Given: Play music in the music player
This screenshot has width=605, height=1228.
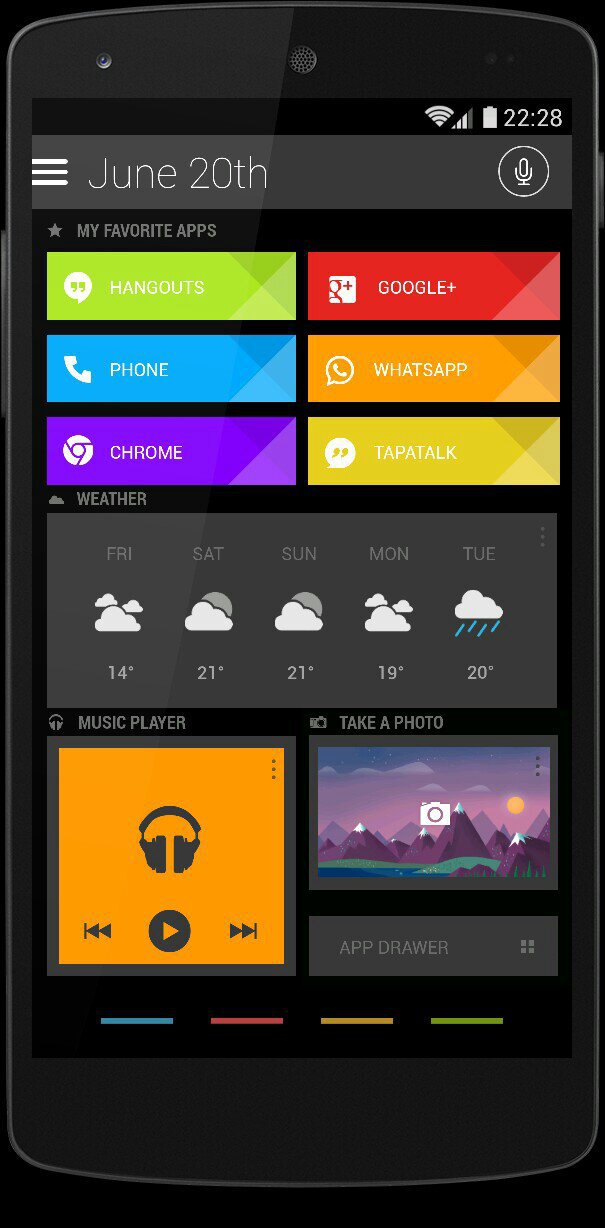Looking at the screenshot, I should tap(170, 932).
